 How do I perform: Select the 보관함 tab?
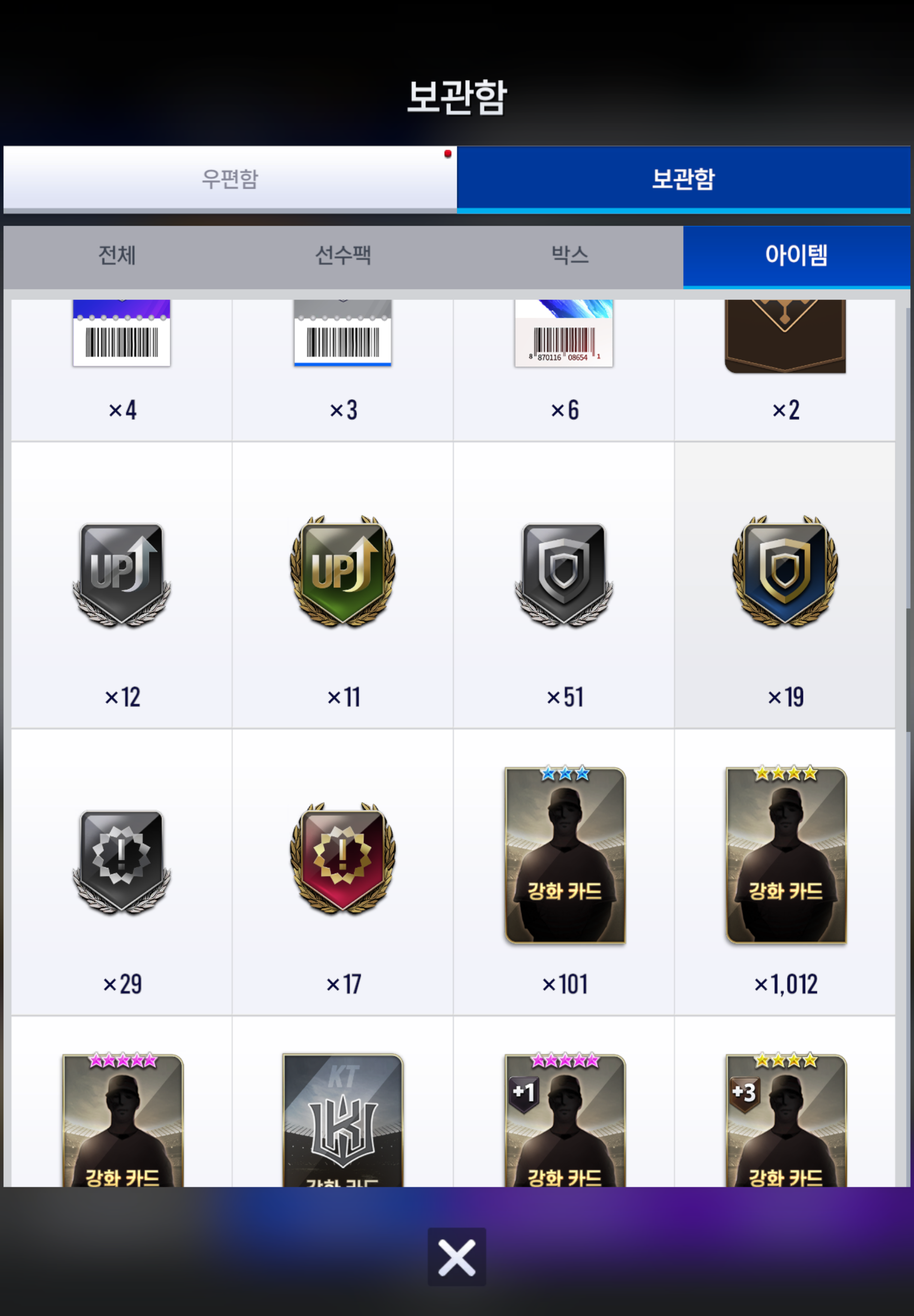(x=683, y=178)
